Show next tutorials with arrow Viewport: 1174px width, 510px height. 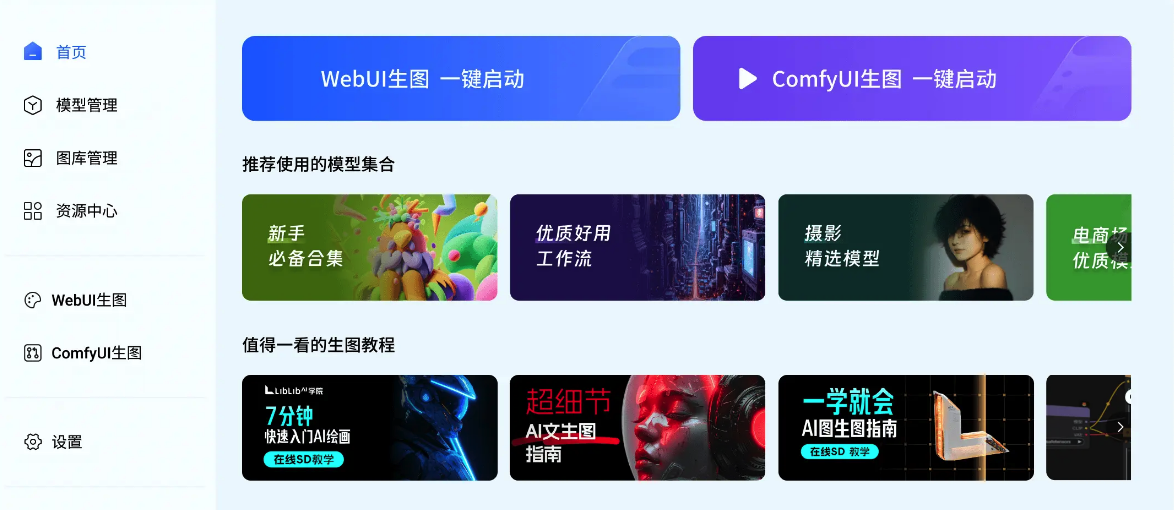[x=1120, y=427]
